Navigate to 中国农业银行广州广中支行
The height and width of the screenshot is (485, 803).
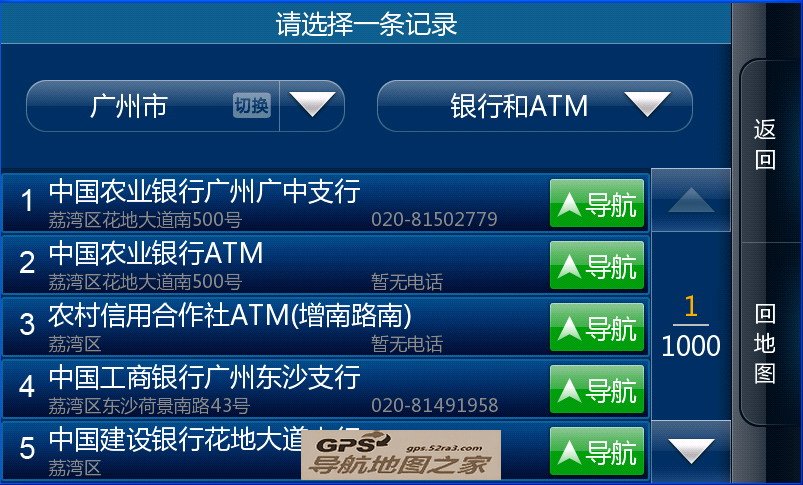(x=597, y=204)
